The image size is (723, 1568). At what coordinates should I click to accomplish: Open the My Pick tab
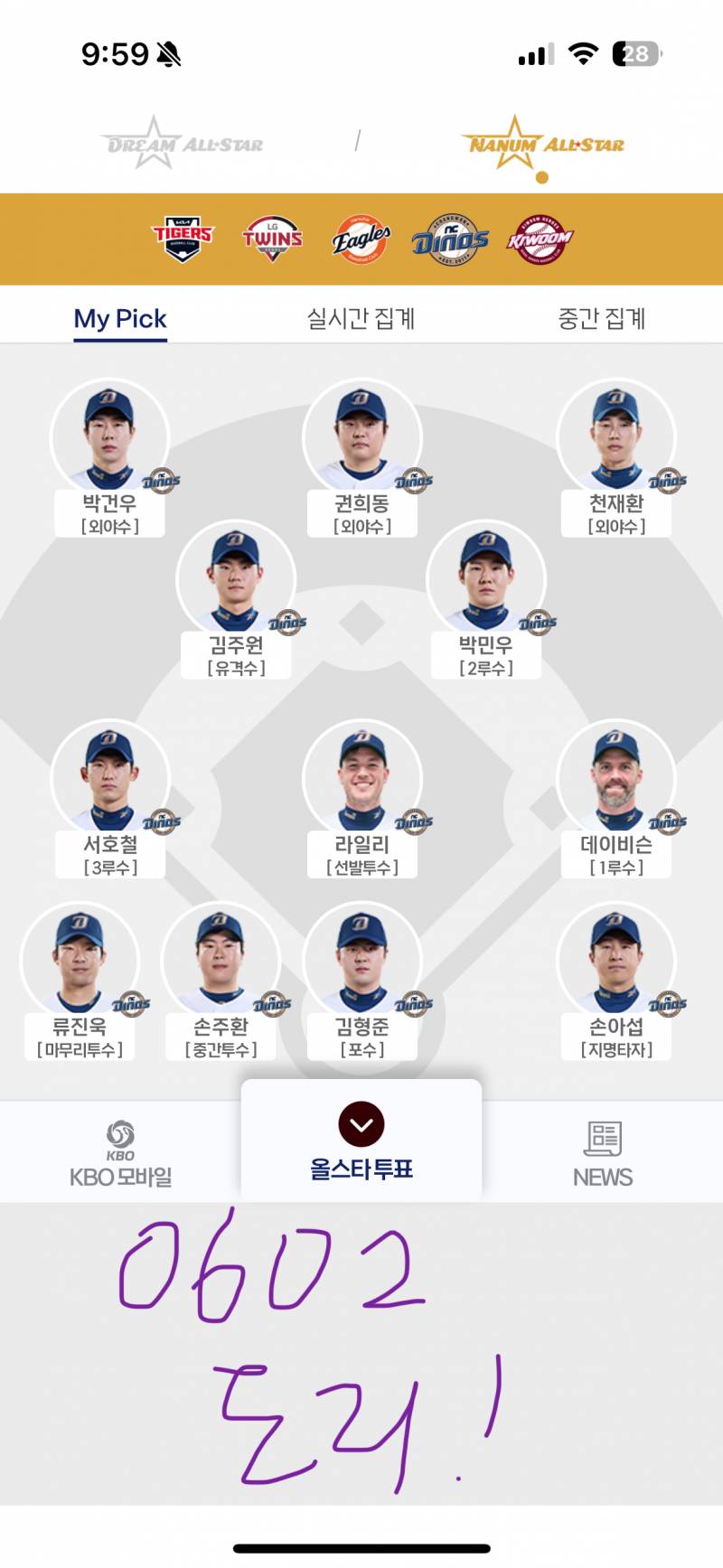click(x=120, y=318)
